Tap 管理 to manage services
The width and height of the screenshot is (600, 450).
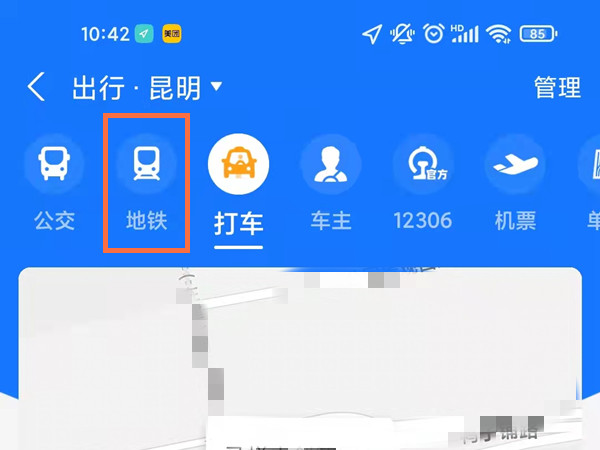pos(557,88)
